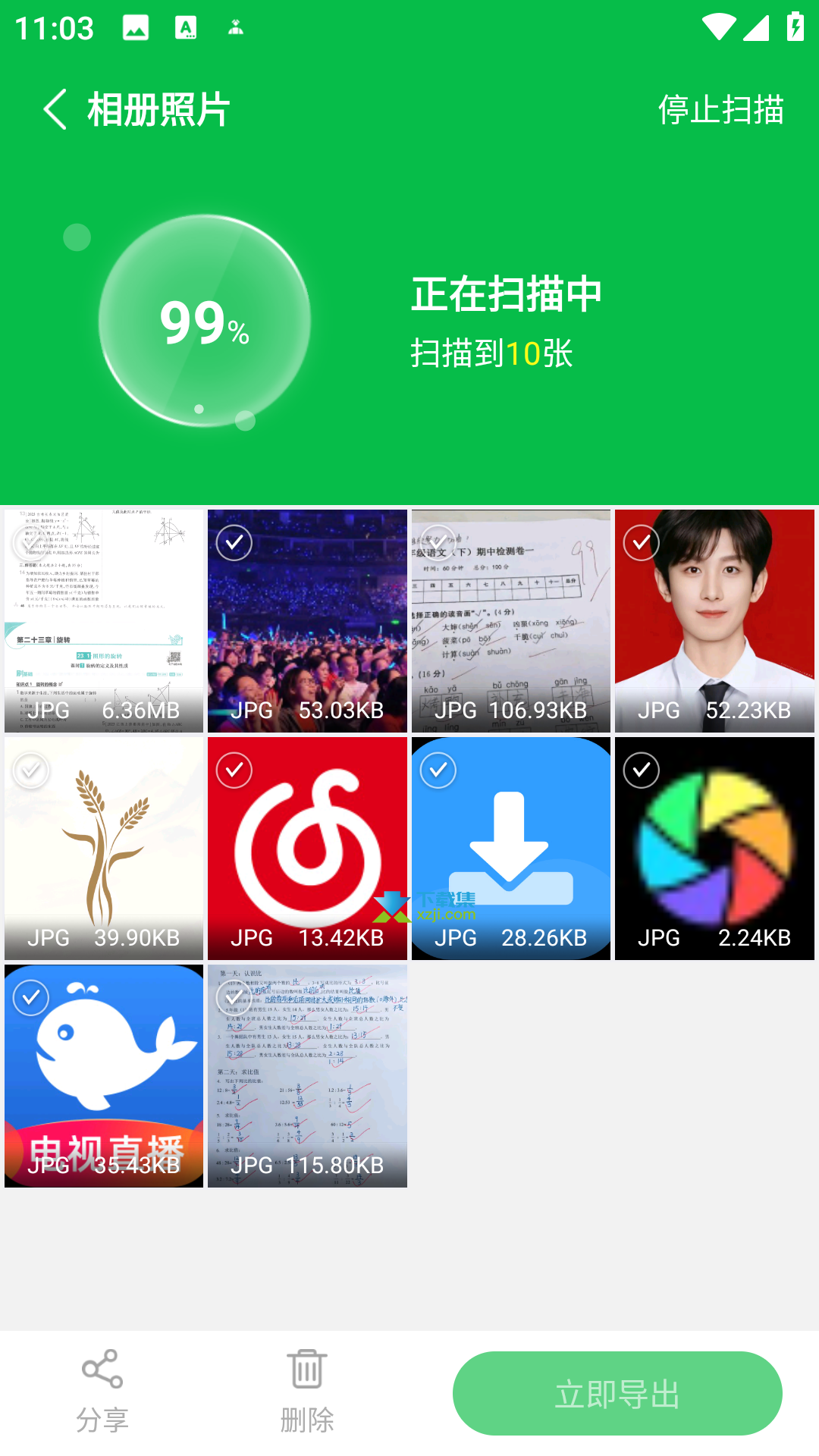The image size is (819, 1456).
Task: Open the 53.03KB concert crowd photo
Action: point(307,621)
